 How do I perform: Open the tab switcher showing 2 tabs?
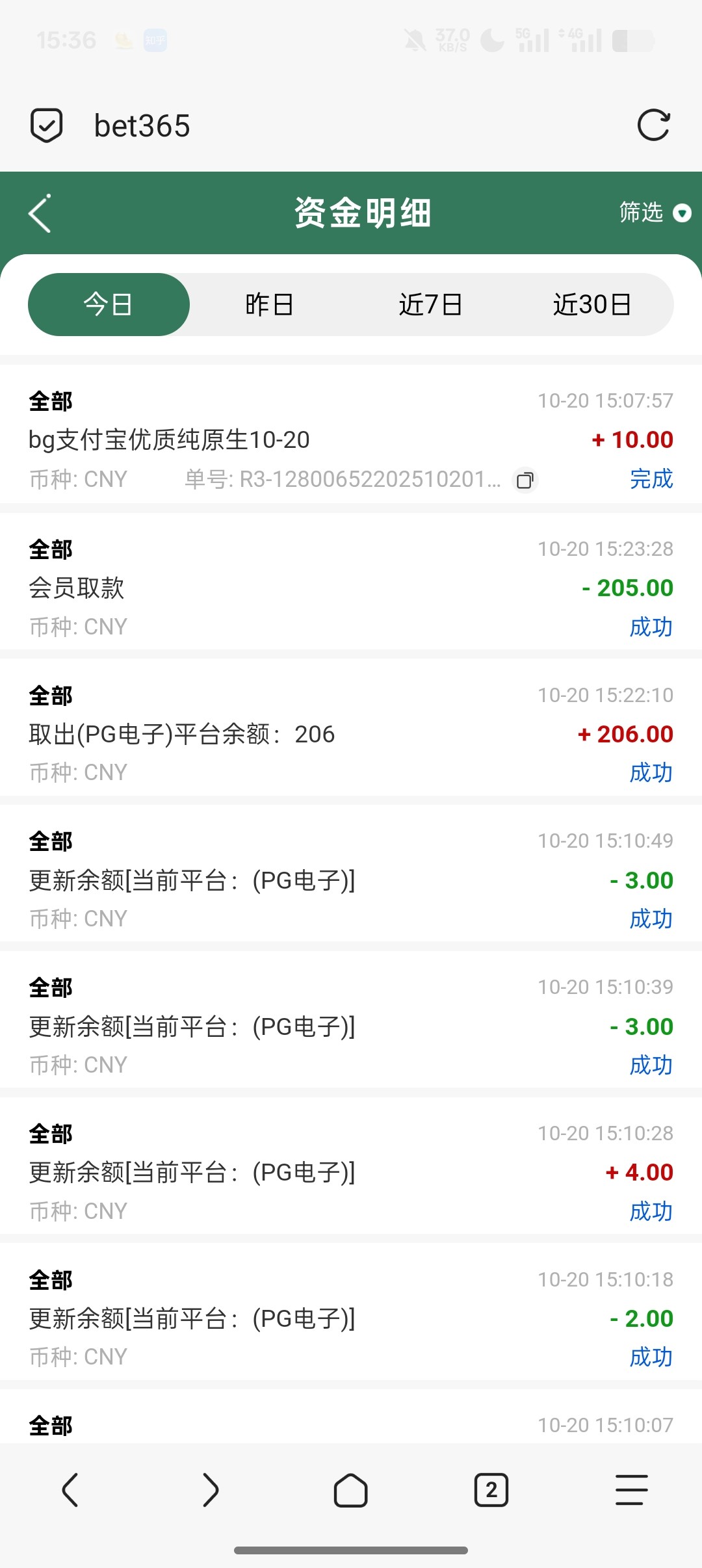click(x=491, y=1490)
